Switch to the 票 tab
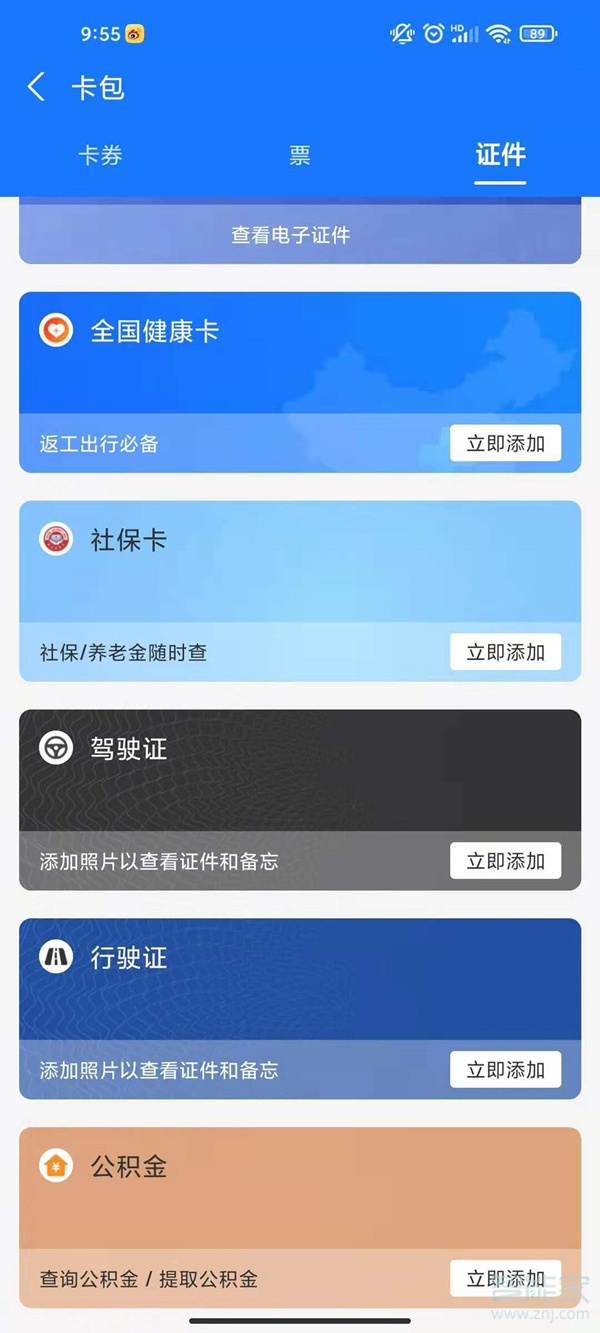The width and height of the screenshot is (600, 1333). (x=300, y=156)
